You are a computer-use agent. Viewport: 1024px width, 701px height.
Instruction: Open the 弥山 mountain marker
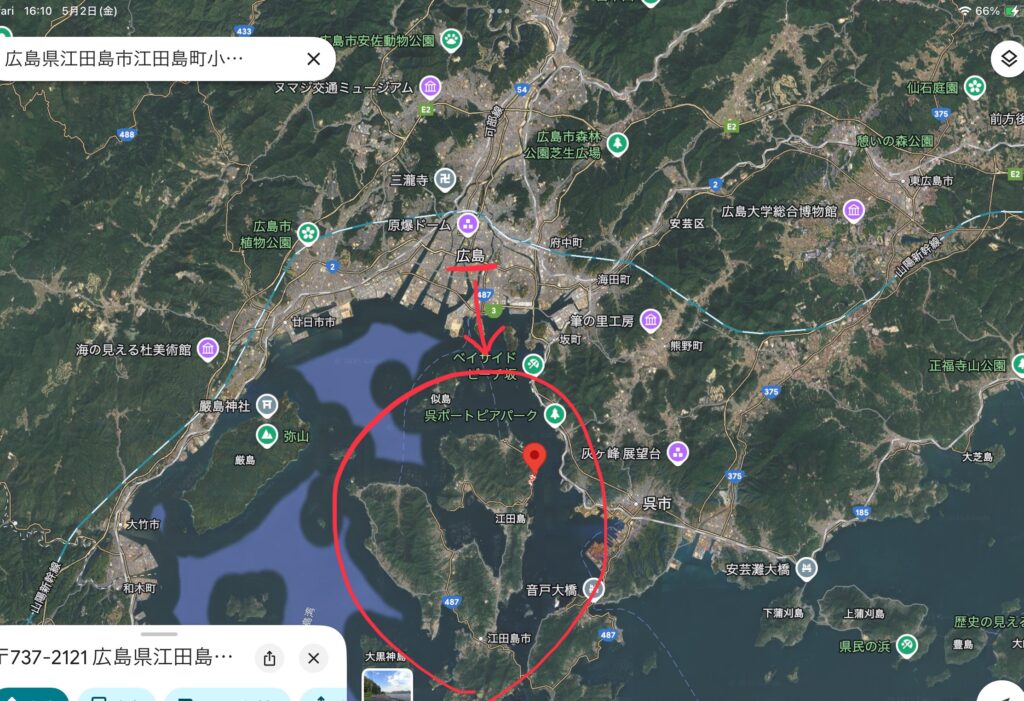pos(267,436)
